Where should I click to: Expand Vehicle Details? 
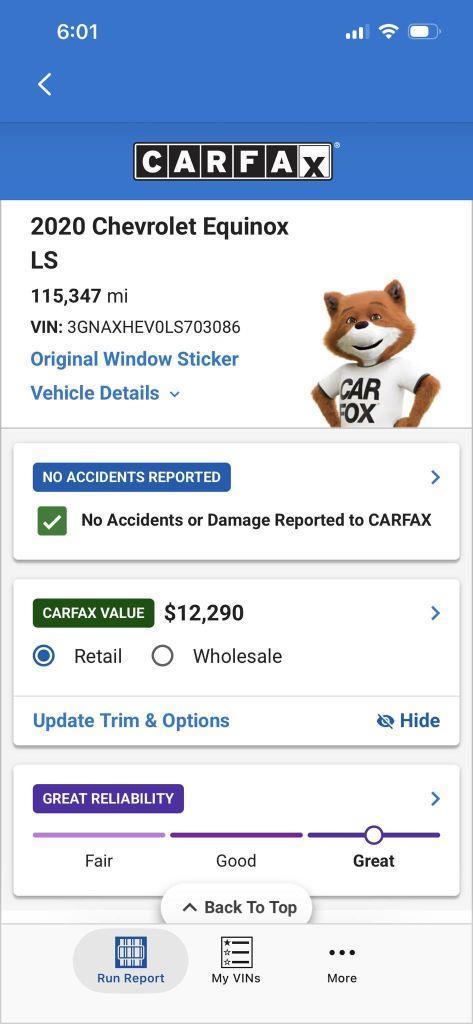[x=105, y=393]
